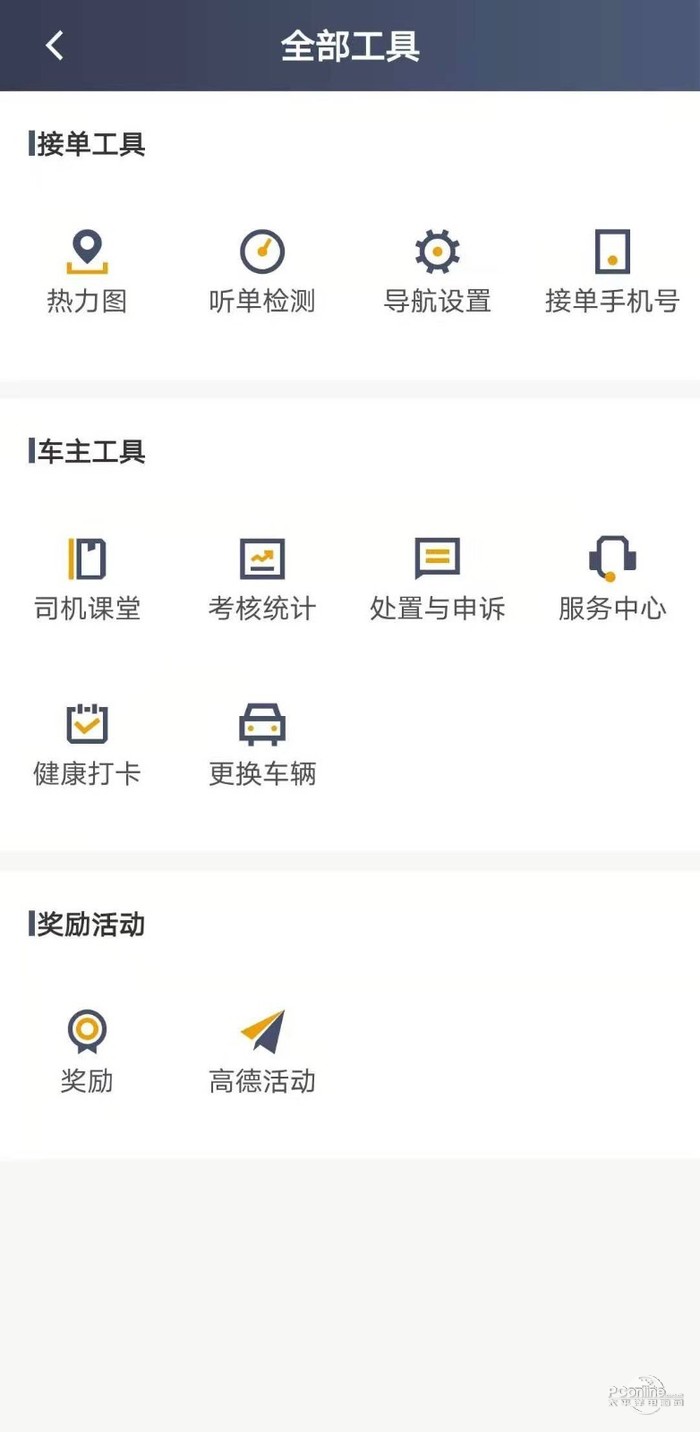Viewport: 700px width, 1432px height.
Task: Open the 奖励 rewards item
Action: pos(87,1050)
